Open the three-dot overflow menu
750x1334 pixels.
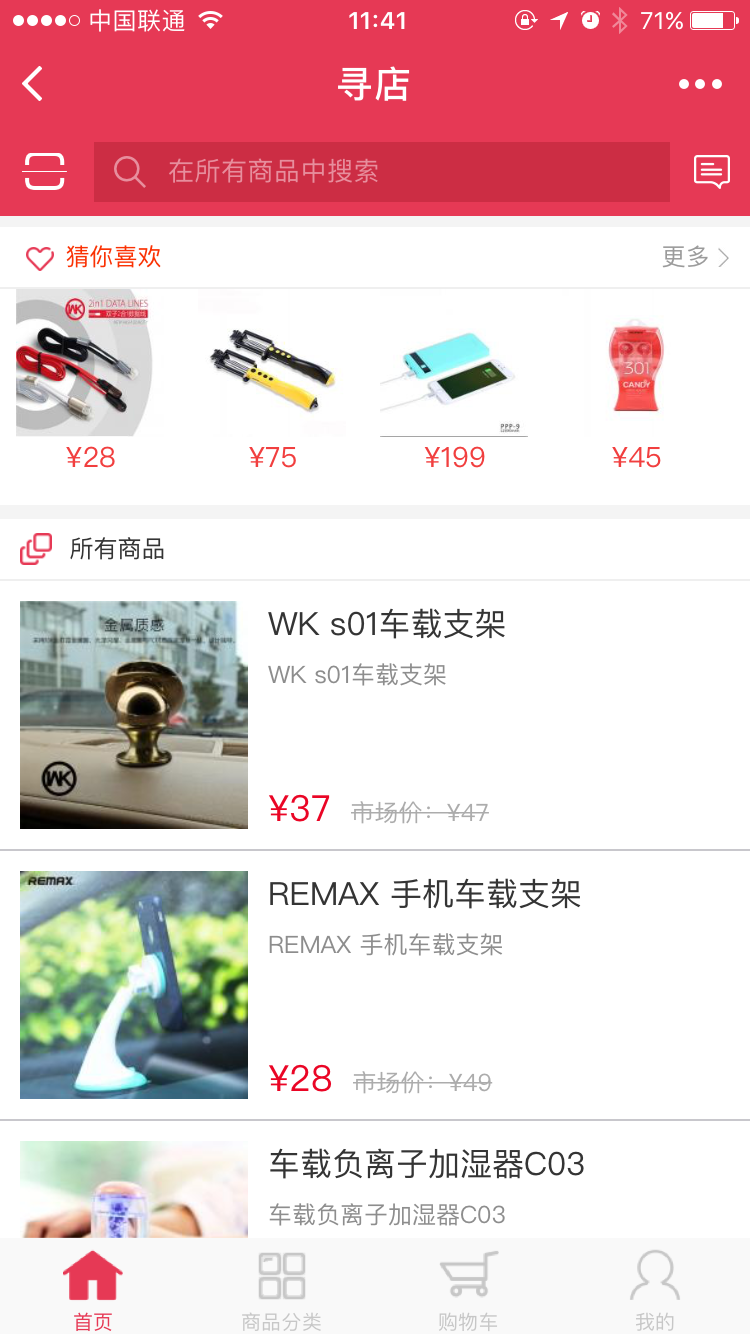[x=700, y=84]
